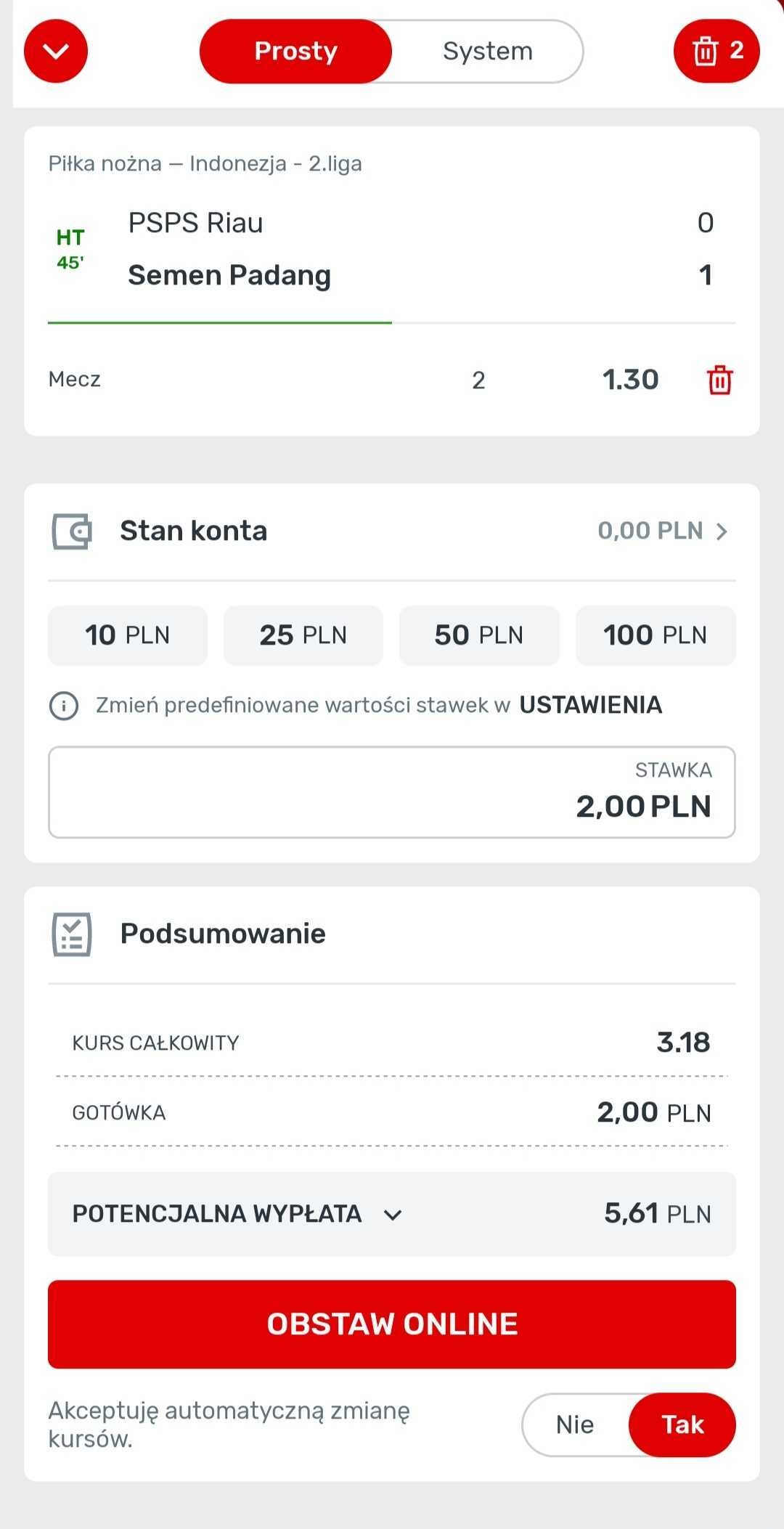
Task: Click the STAWKA stake input field
Action: pyautogui.click(x=392, y=792)
